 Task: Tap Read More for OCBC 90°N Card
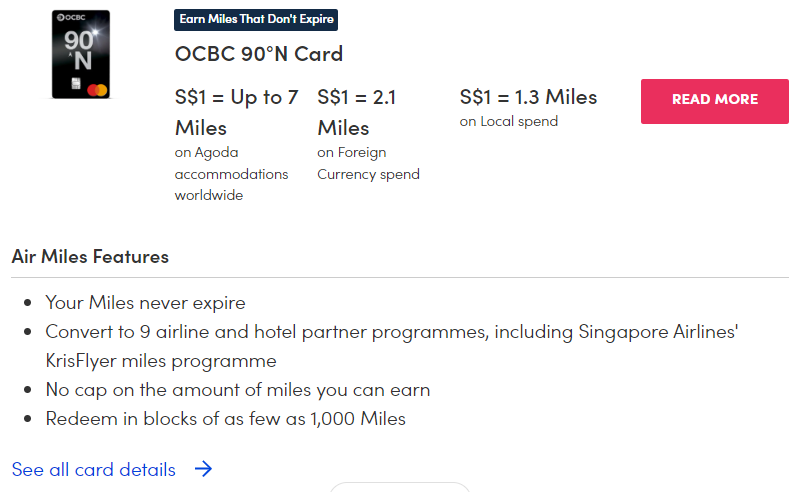714,100
